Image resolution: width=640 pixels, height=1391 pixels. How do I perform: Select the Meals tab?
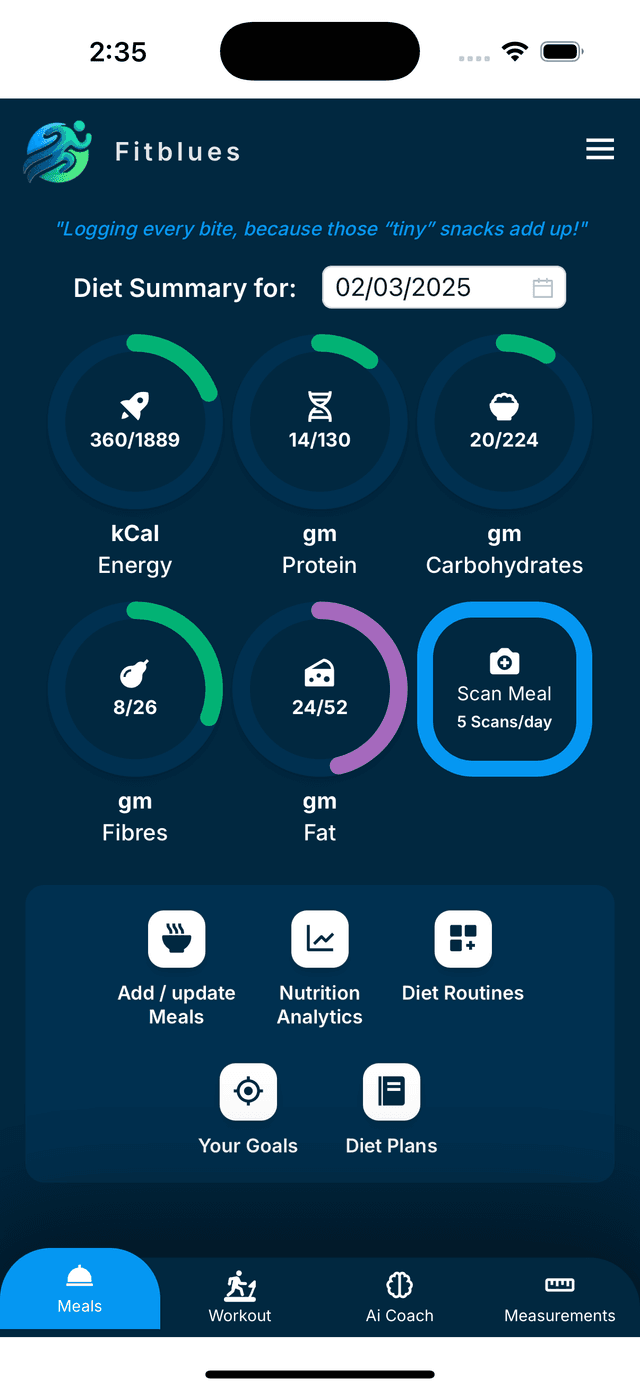pos(80,1290)
